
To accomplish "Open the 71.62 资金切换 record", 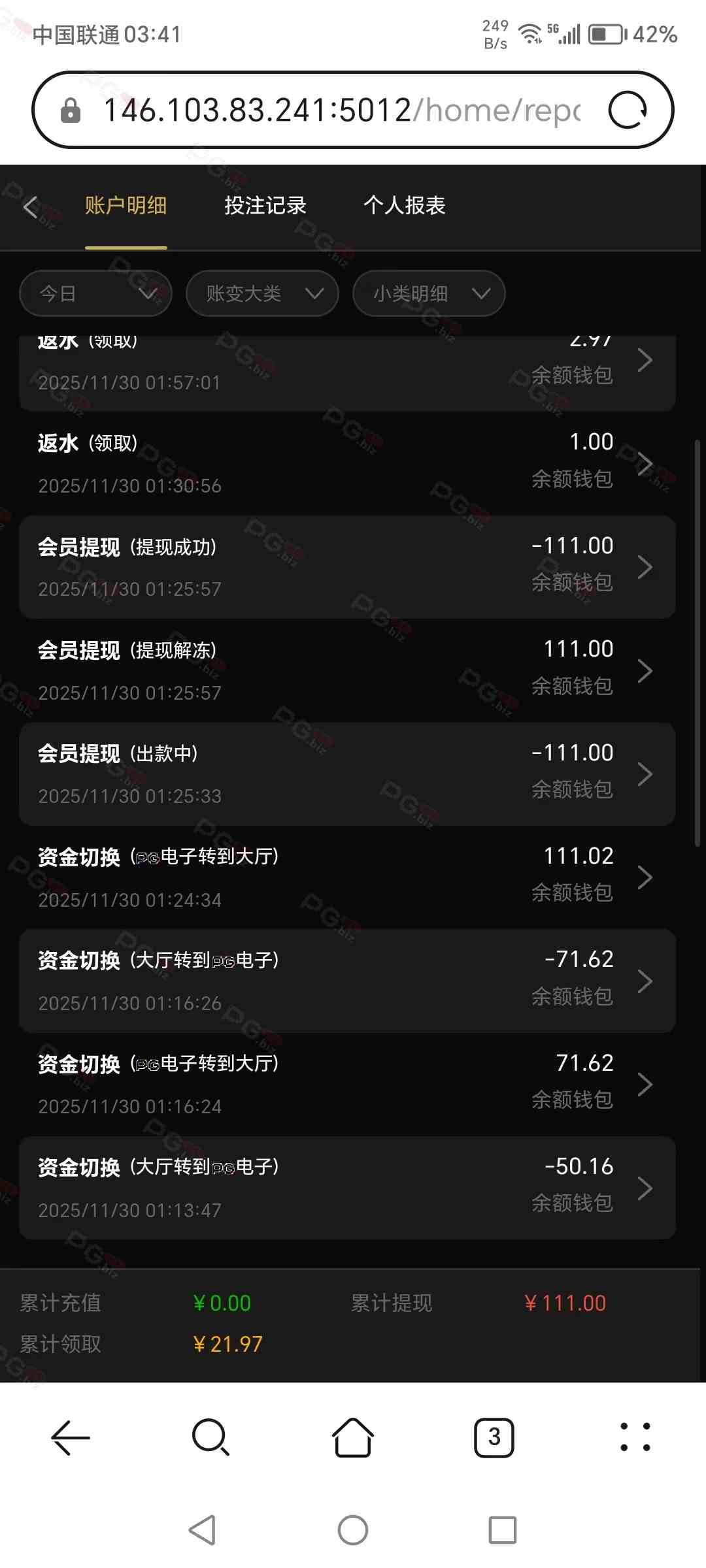I will [x=346, y=1084].
